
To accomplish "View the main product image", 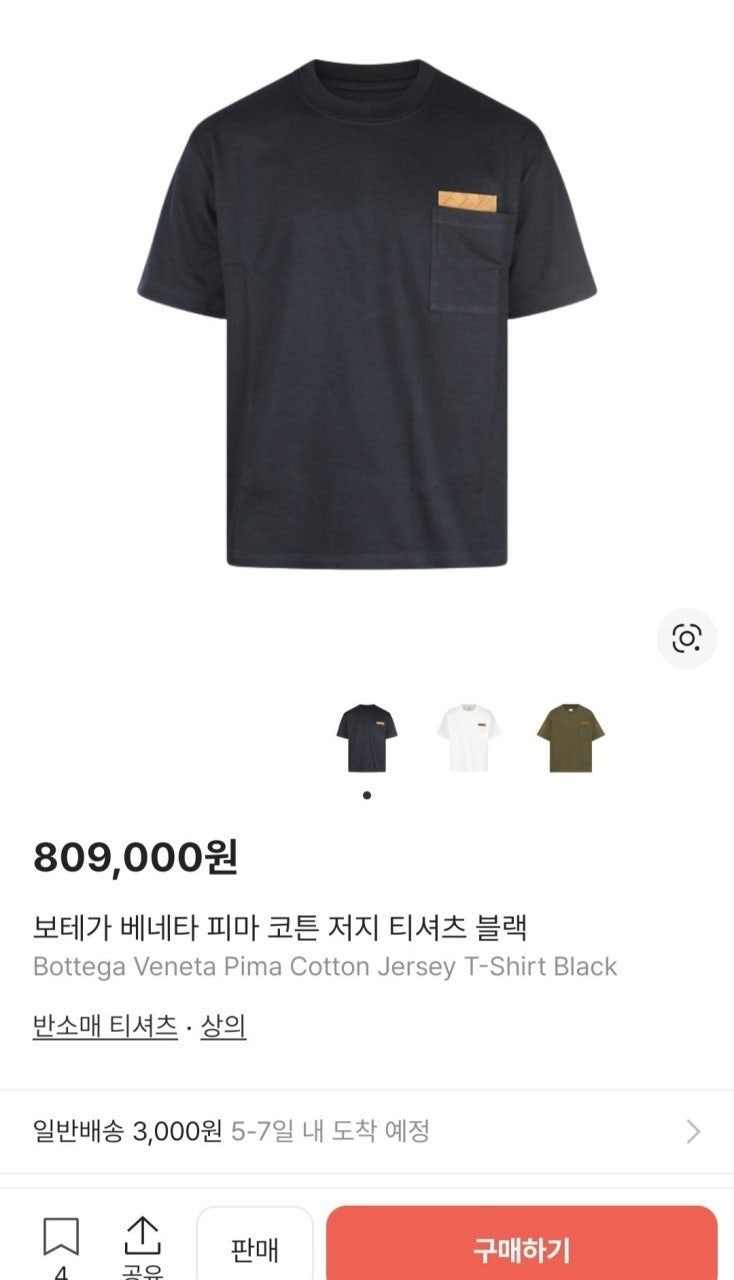I will pos(367,315).
